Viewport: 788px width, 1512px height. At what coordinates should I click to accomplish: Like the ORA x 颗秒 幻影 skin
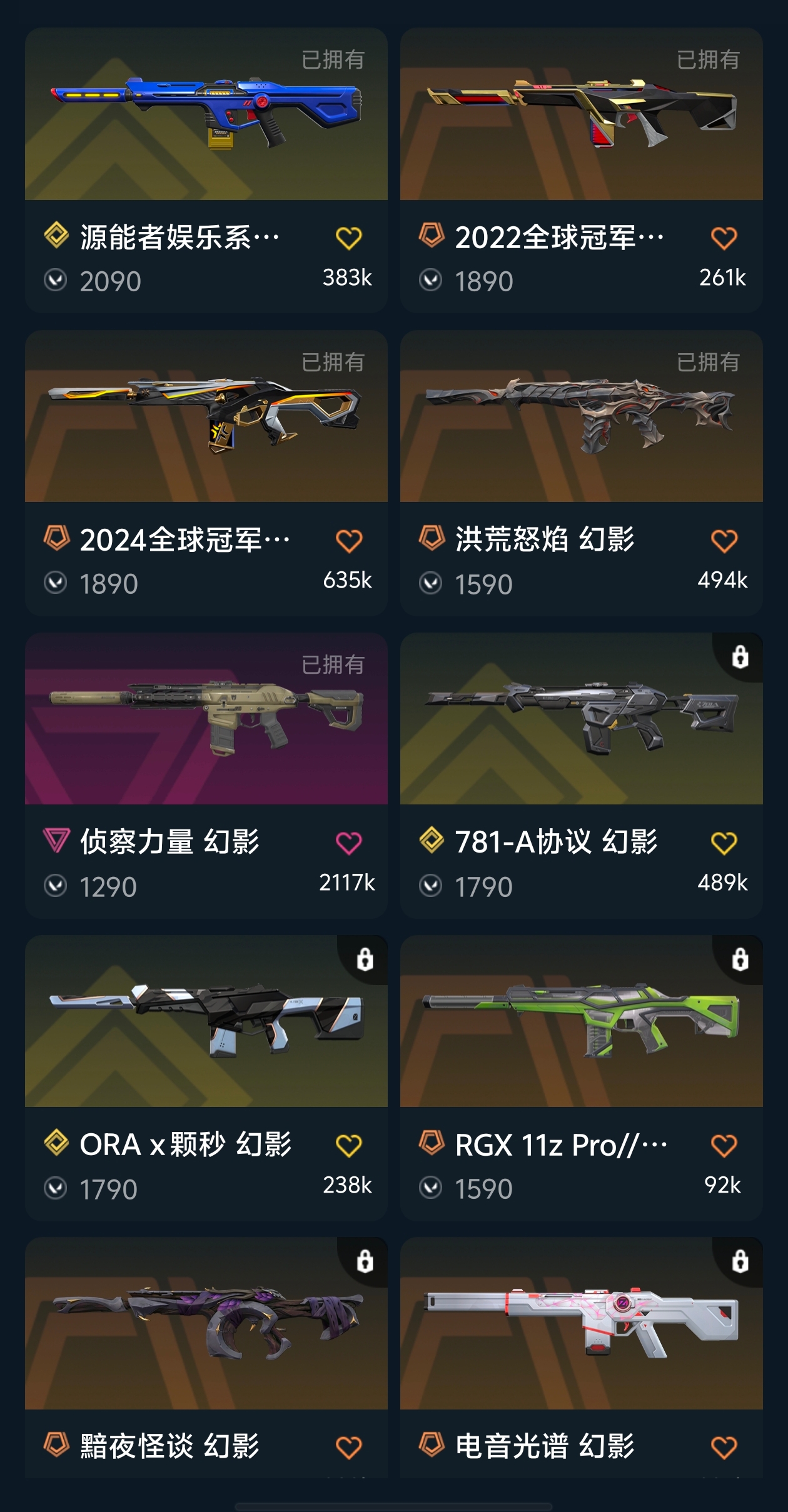click(x=348, y=1146)
